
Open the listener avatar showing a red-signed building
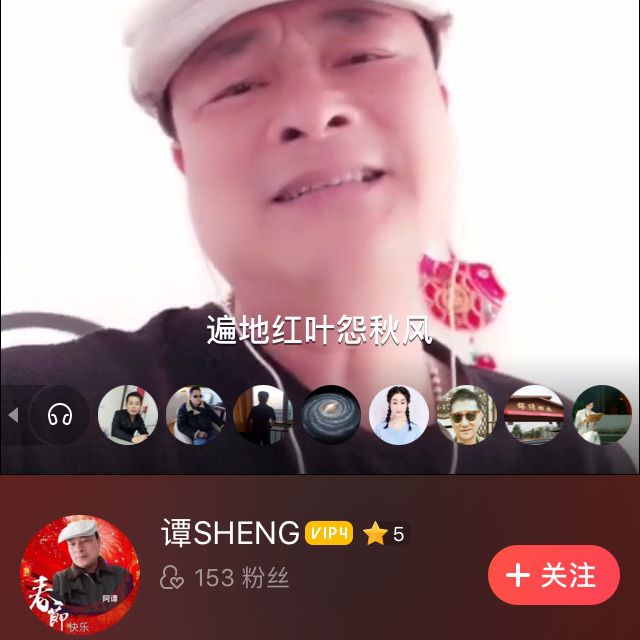click(x=534, y=415)
